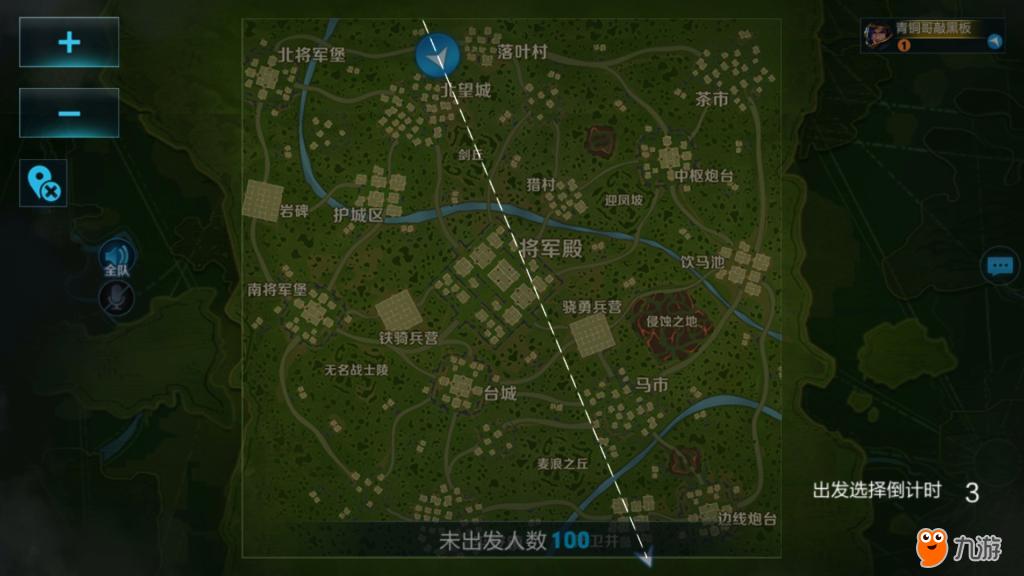Remove the map marker pin
The height and width of the screenshot is (576, 1024).
43,183
